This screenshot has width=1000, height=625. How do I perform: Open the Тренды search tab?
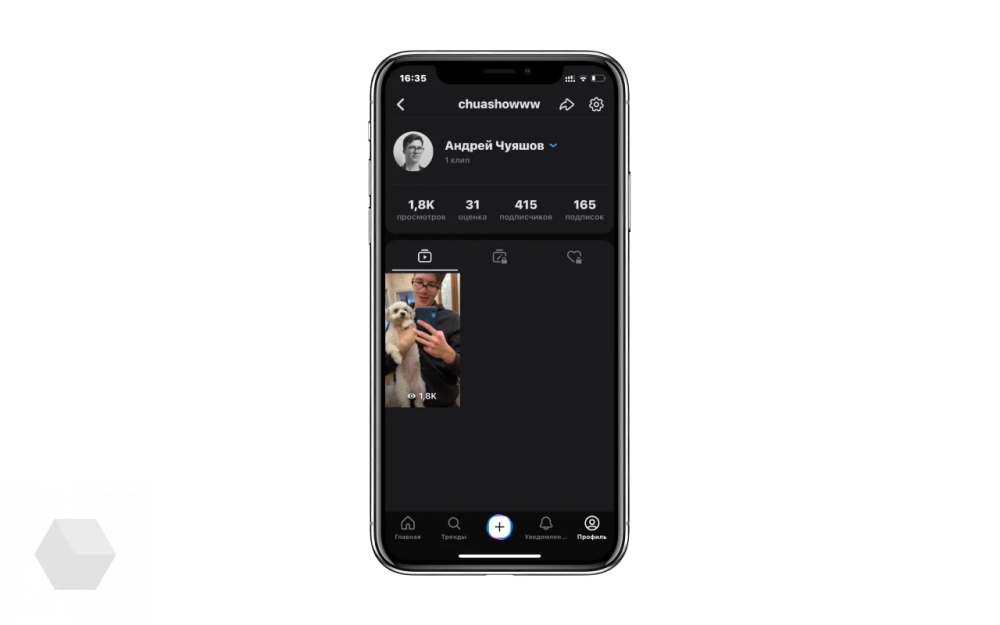click(x=454, y=528)
